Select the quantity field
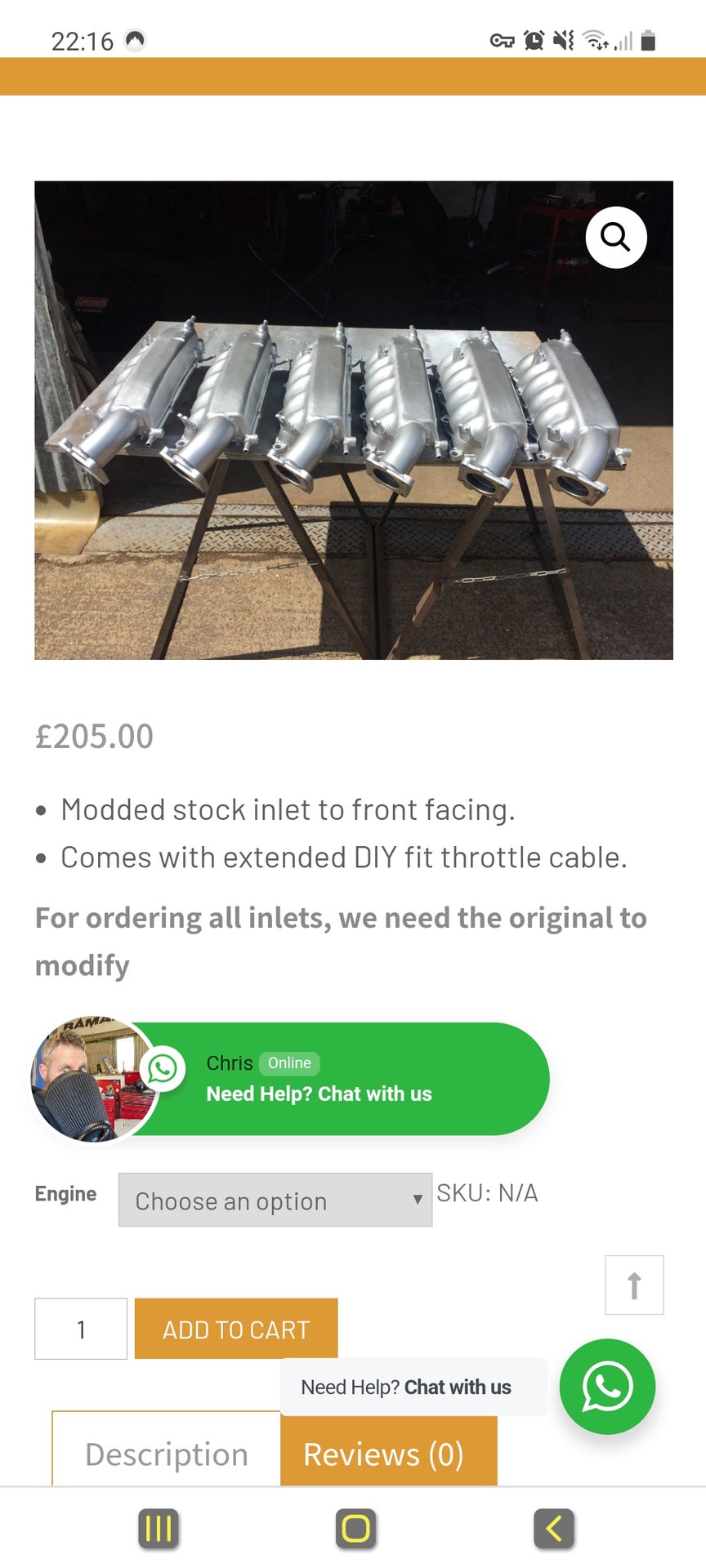 (x=81, y=1329)
